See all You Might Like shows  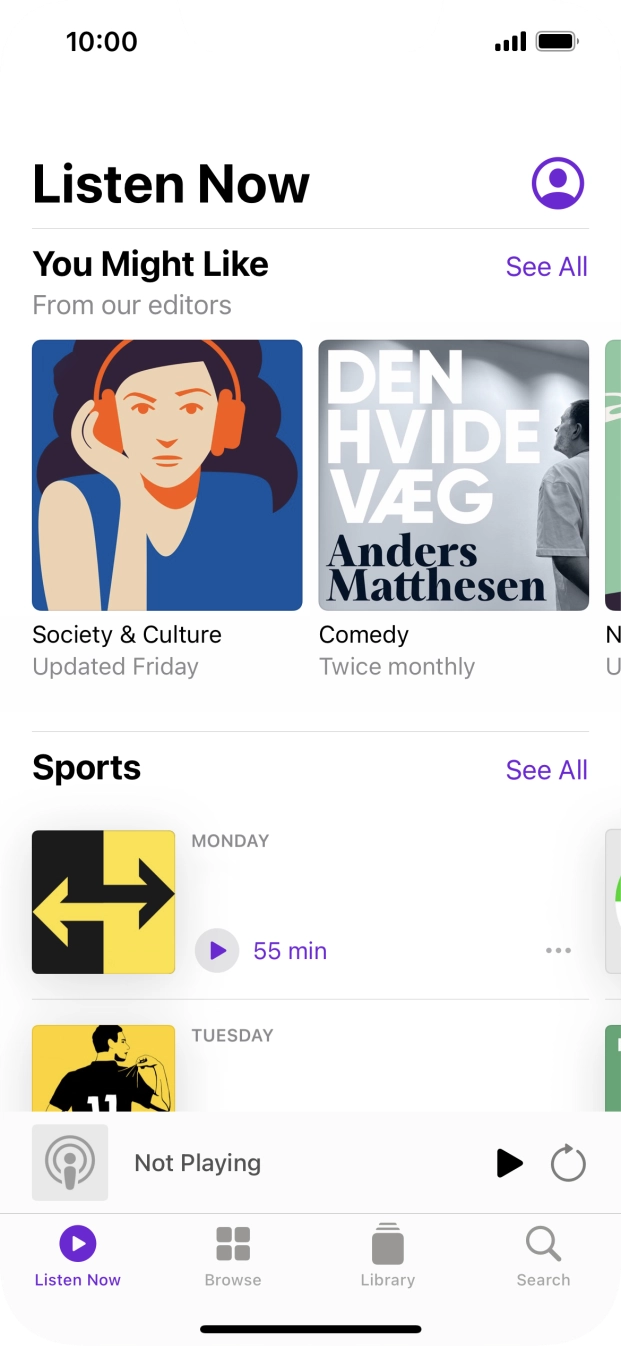click(546, 267)
